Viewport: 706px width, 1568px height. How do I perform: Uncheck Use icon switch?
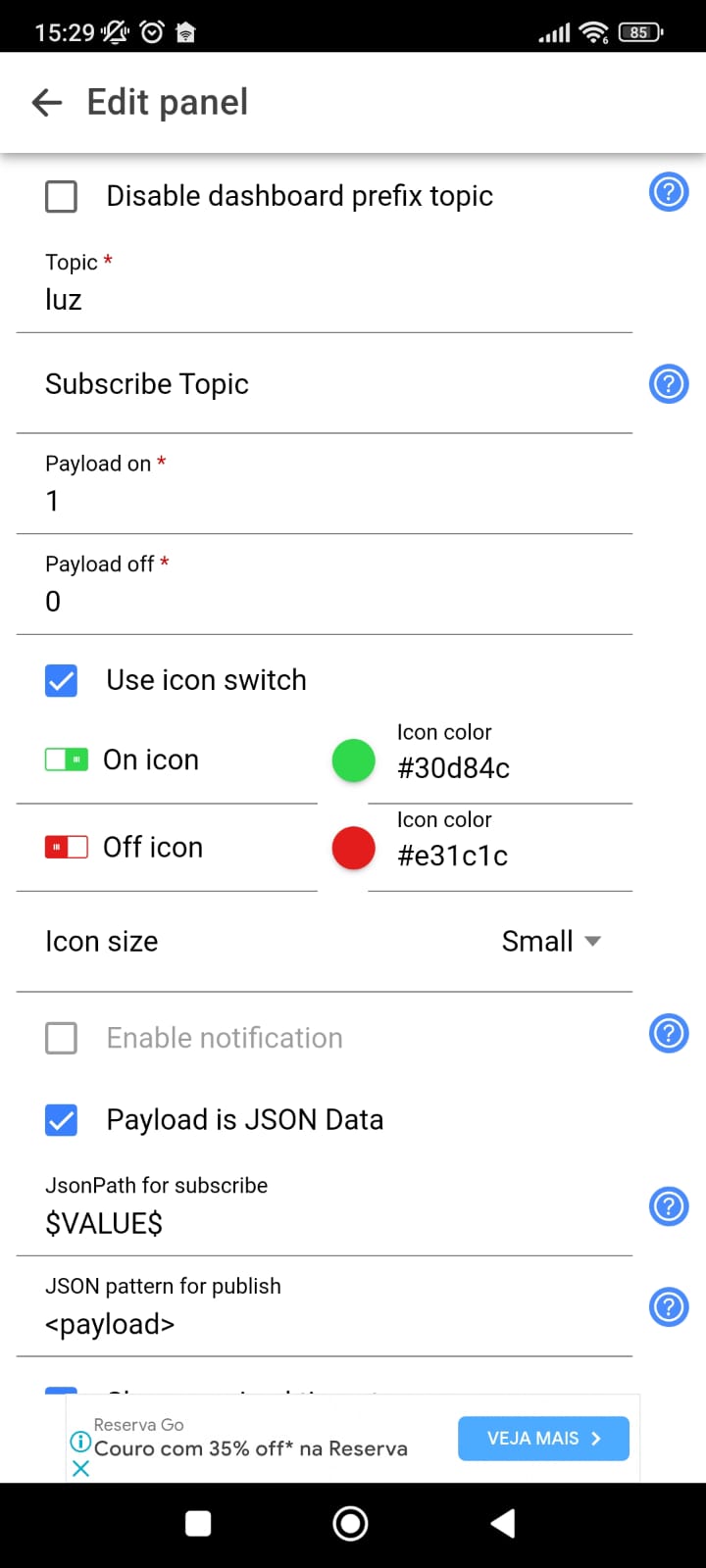62,680
